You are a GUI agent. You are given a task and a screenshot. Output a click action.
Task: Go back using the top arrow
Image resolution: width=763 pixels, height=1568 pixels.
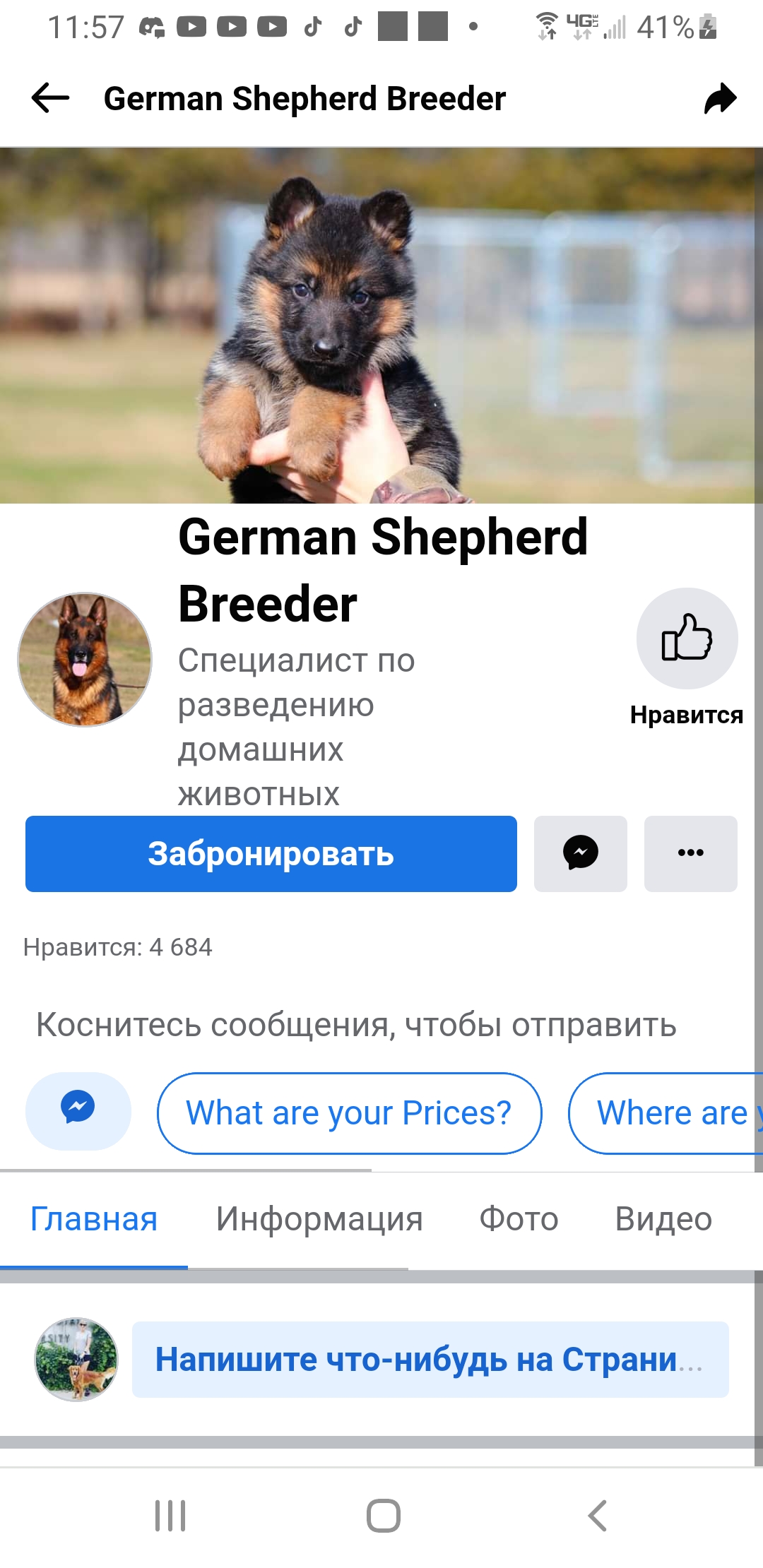50,98
